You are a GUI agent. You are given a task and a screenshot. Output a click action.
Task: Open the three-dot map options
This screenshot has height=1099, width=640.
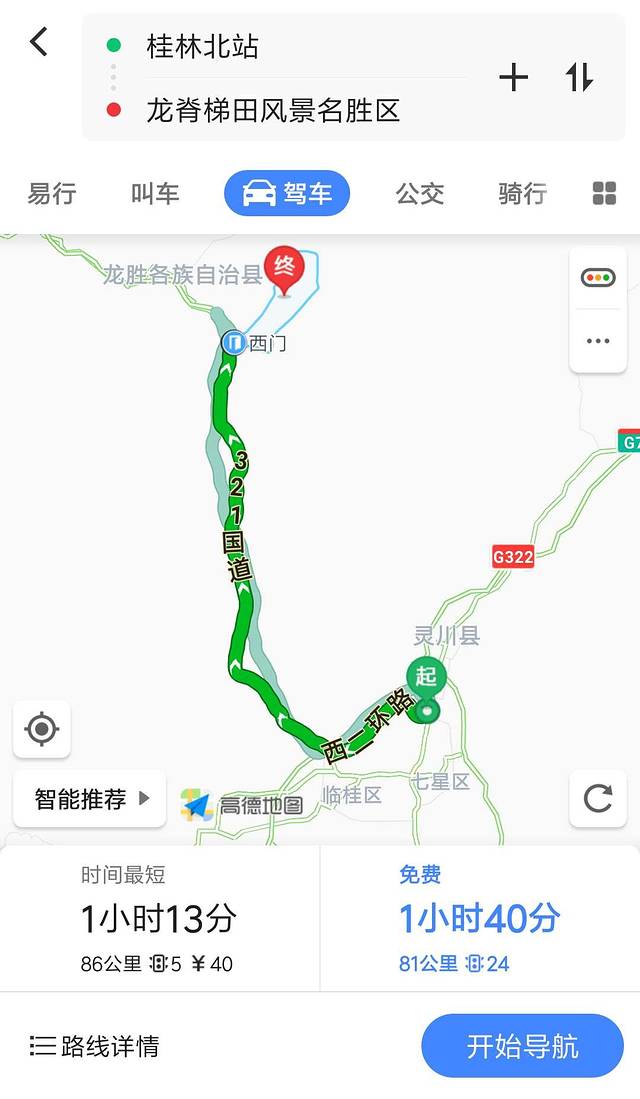(x=598, y=341)
